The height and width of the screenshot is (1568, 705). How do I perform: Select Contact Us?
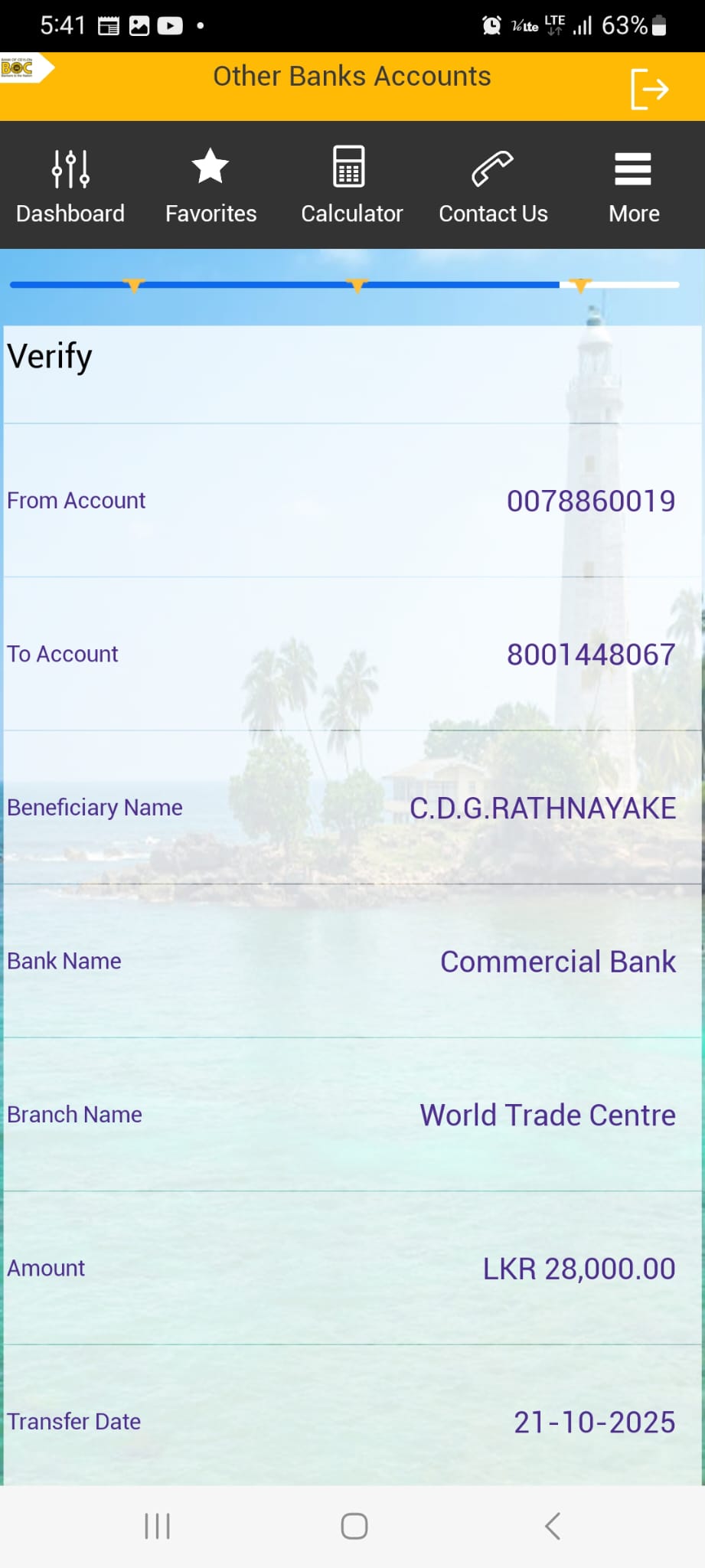(x=493, y=186)
